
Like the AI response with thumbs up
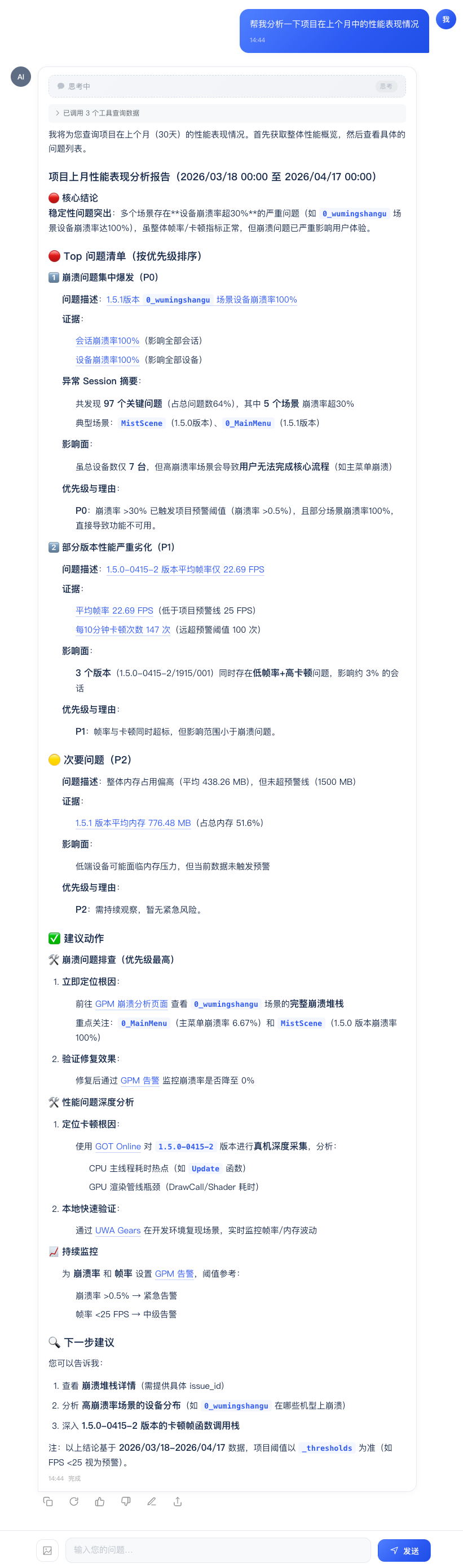100,1502
